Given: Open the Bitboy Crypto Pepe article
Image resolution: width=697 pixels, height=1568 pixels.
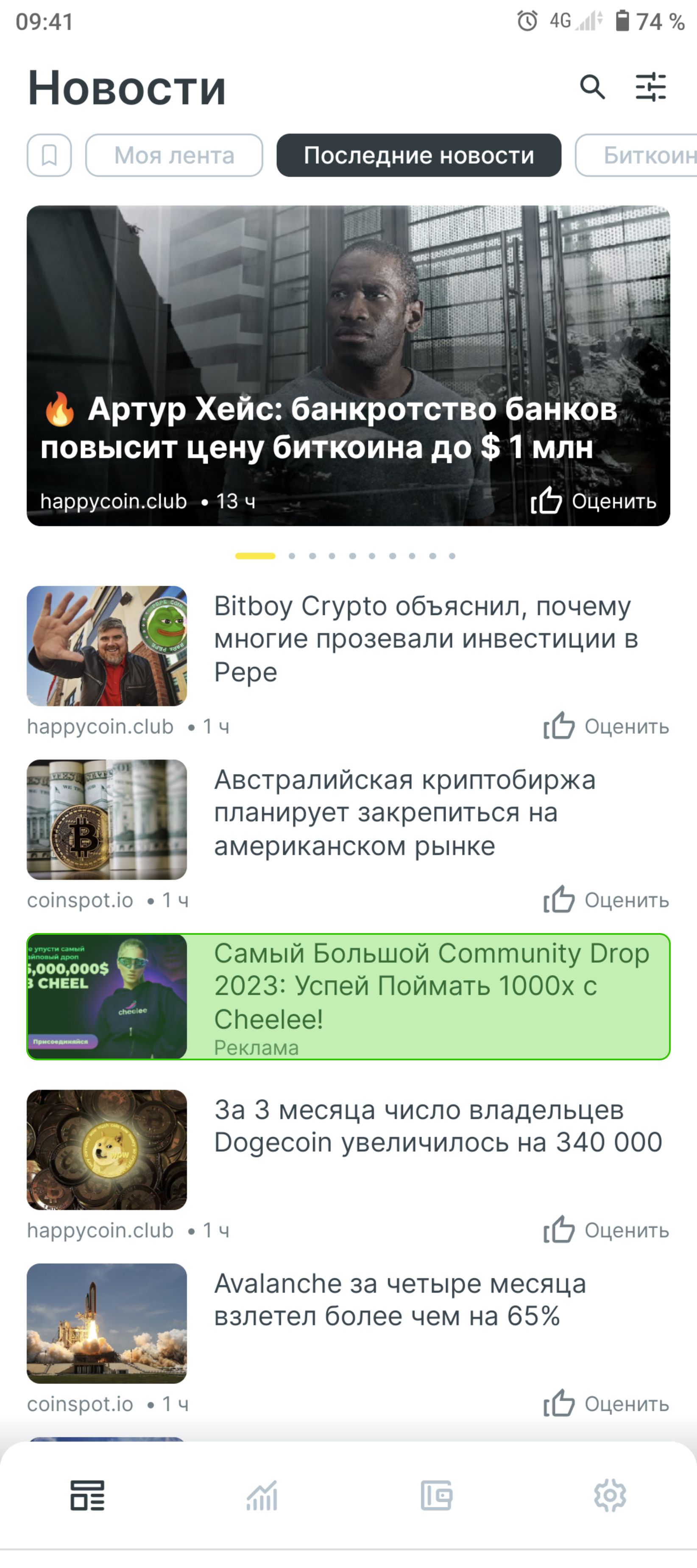Looking at the screenshot, I should pyautogui.click(x=426, y=638).
